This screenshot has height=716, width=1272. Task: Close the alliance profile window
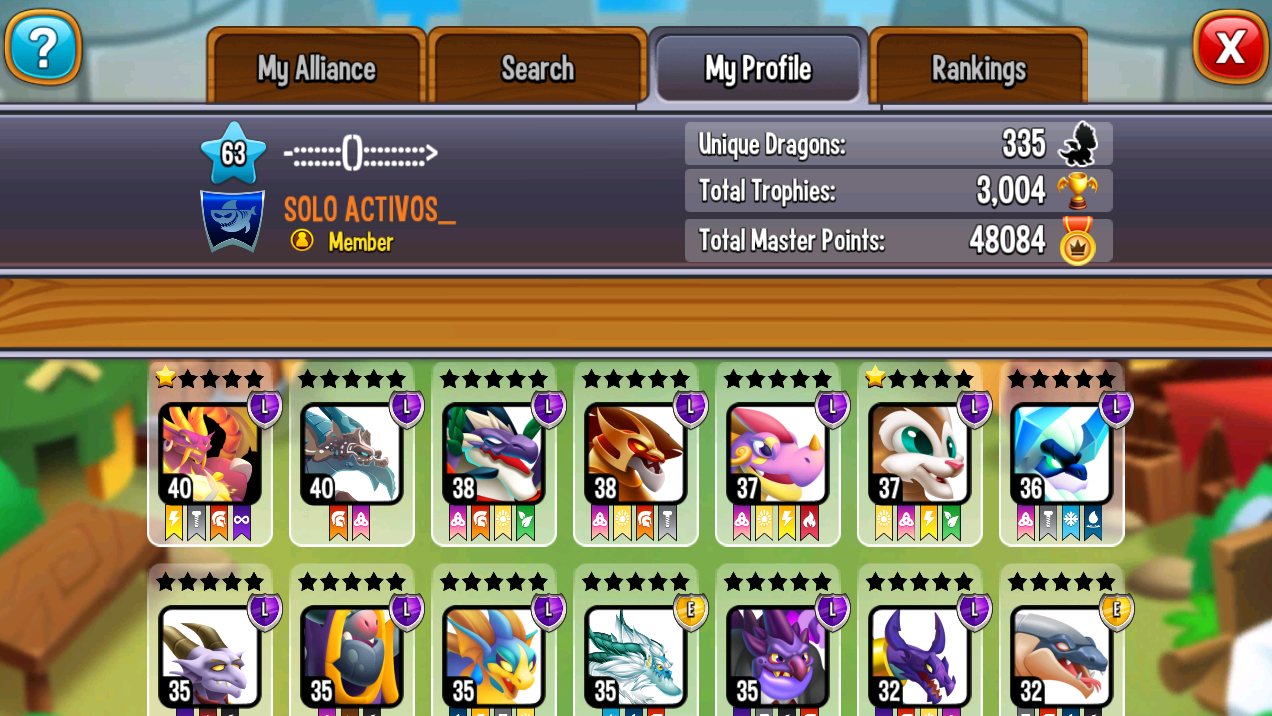1229,46
